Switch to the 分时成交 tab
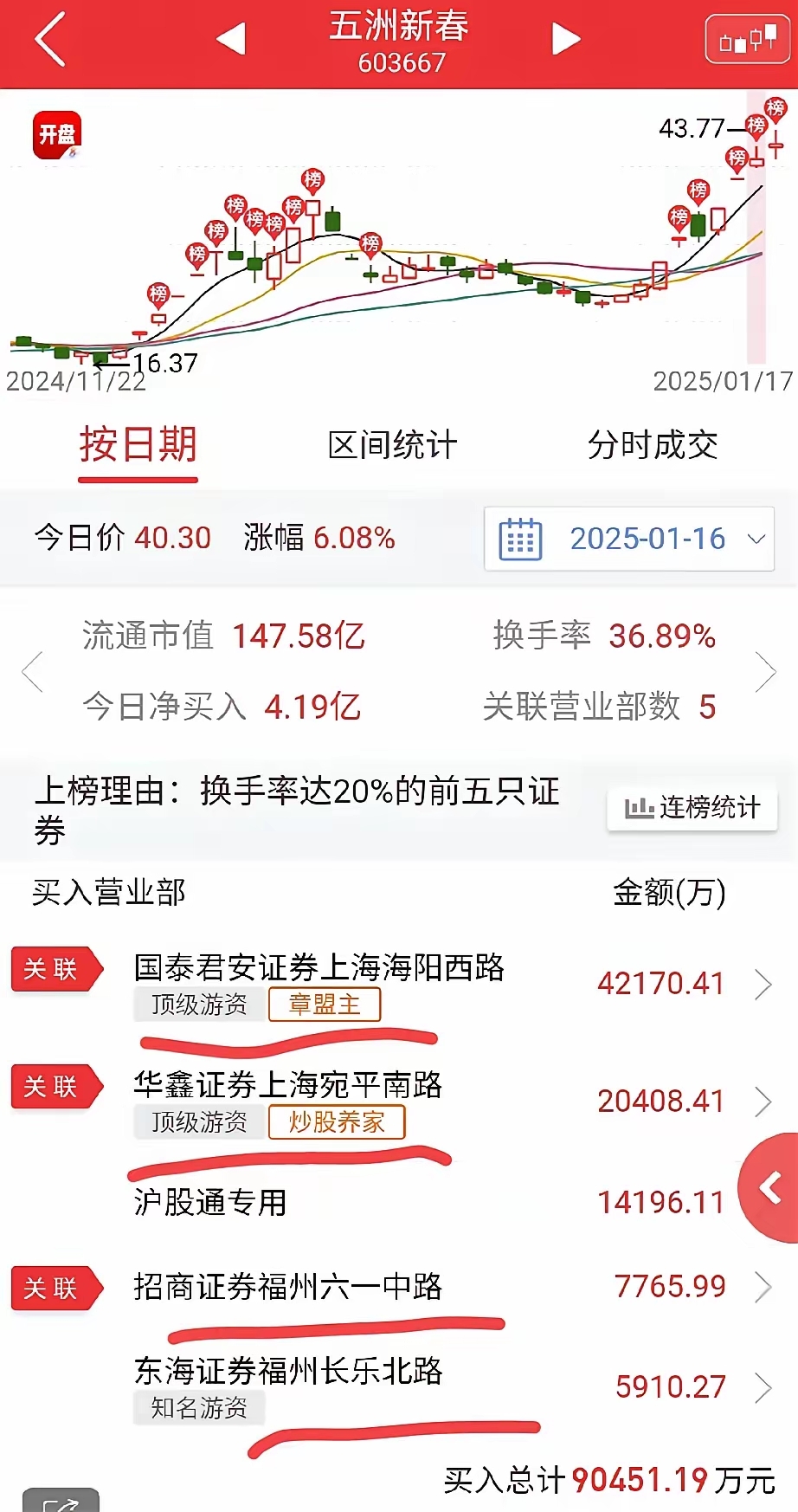 click(x=653, y=445)
